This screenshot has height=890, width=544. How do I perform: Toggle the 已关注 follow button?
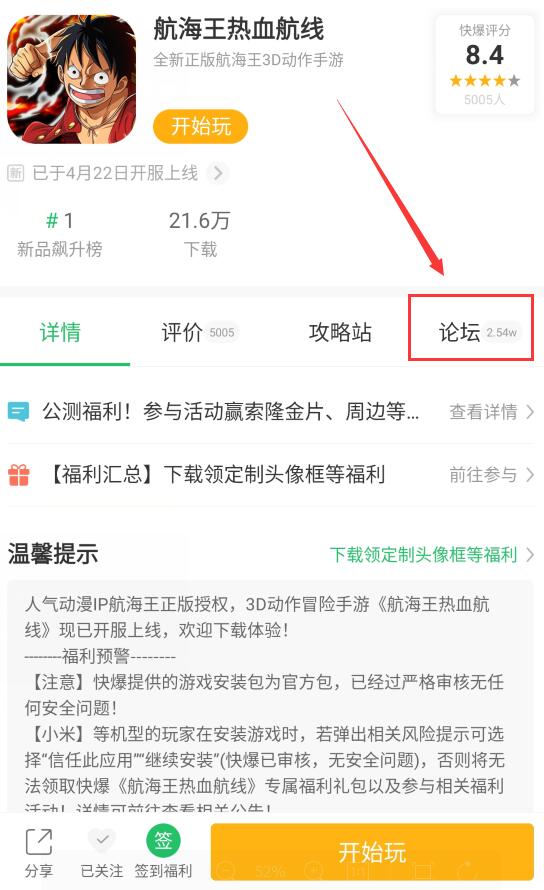coord(102,853)
